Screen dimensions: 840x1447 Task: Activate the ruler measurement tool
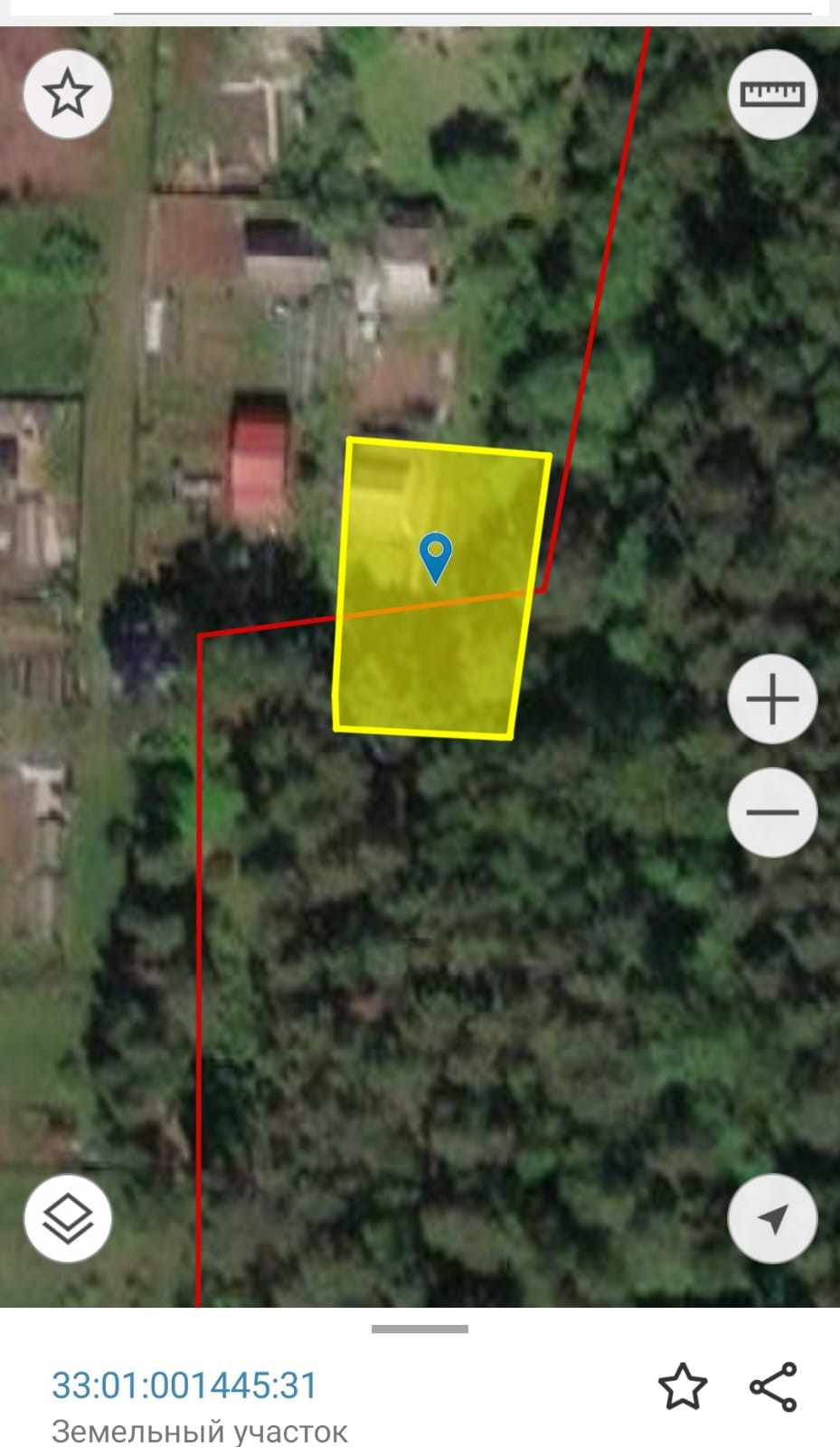pos(772,94)
